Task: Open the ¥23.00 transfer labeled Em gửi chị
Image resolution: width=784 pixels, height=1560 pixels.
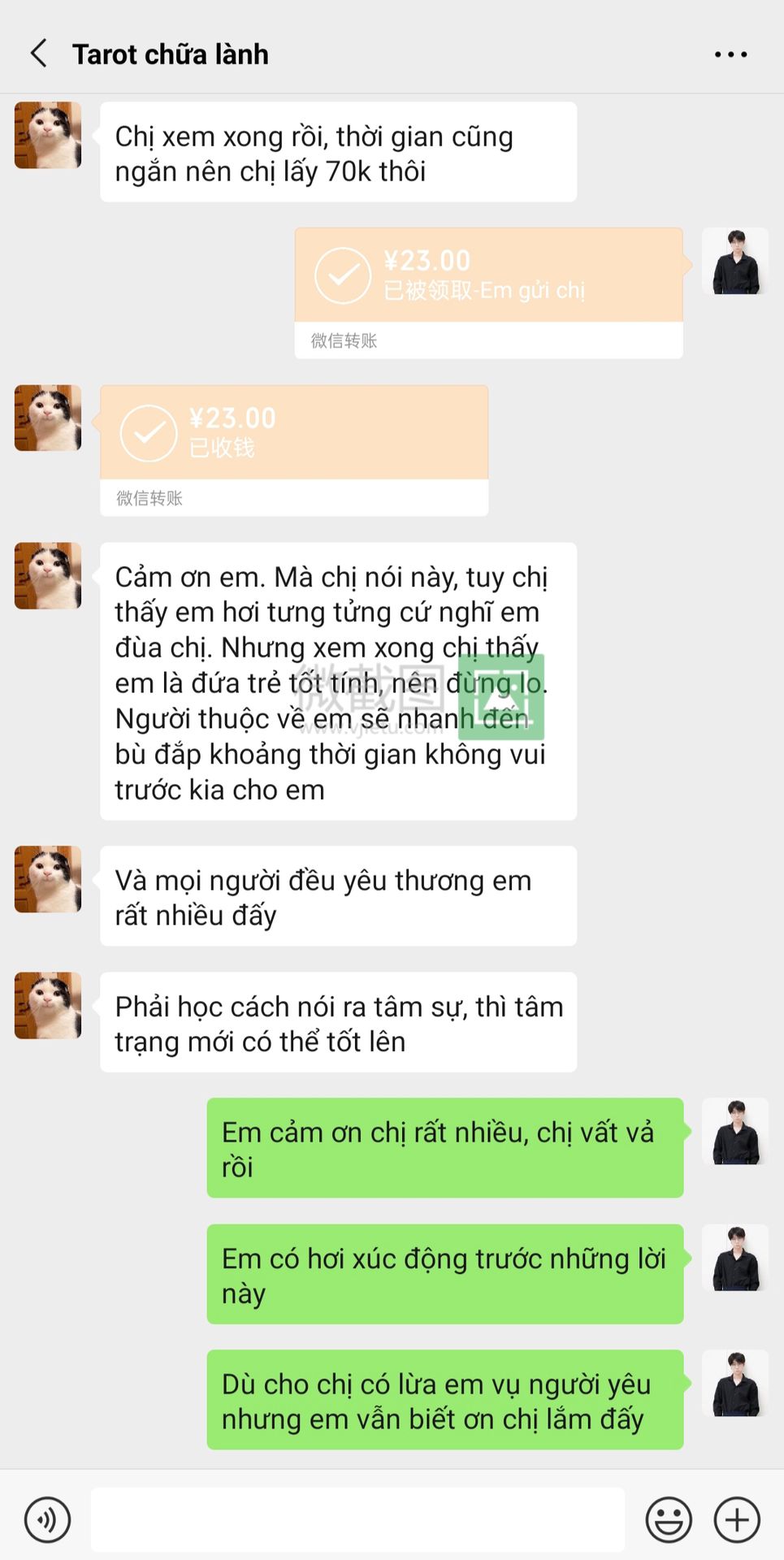Action: (488, 292)
